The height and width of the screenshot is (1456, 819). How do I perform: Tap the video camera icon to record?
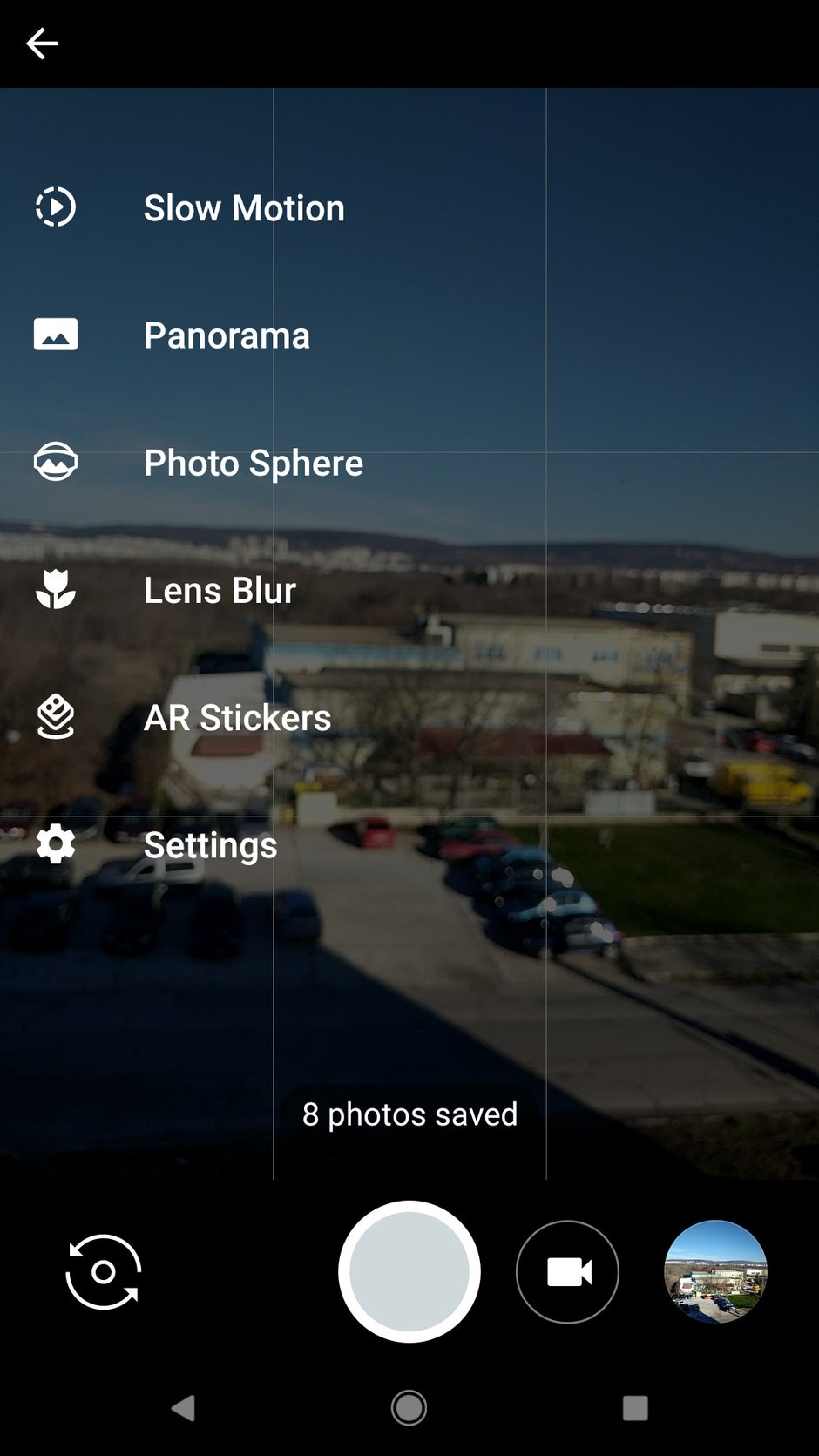(567, 1271)
